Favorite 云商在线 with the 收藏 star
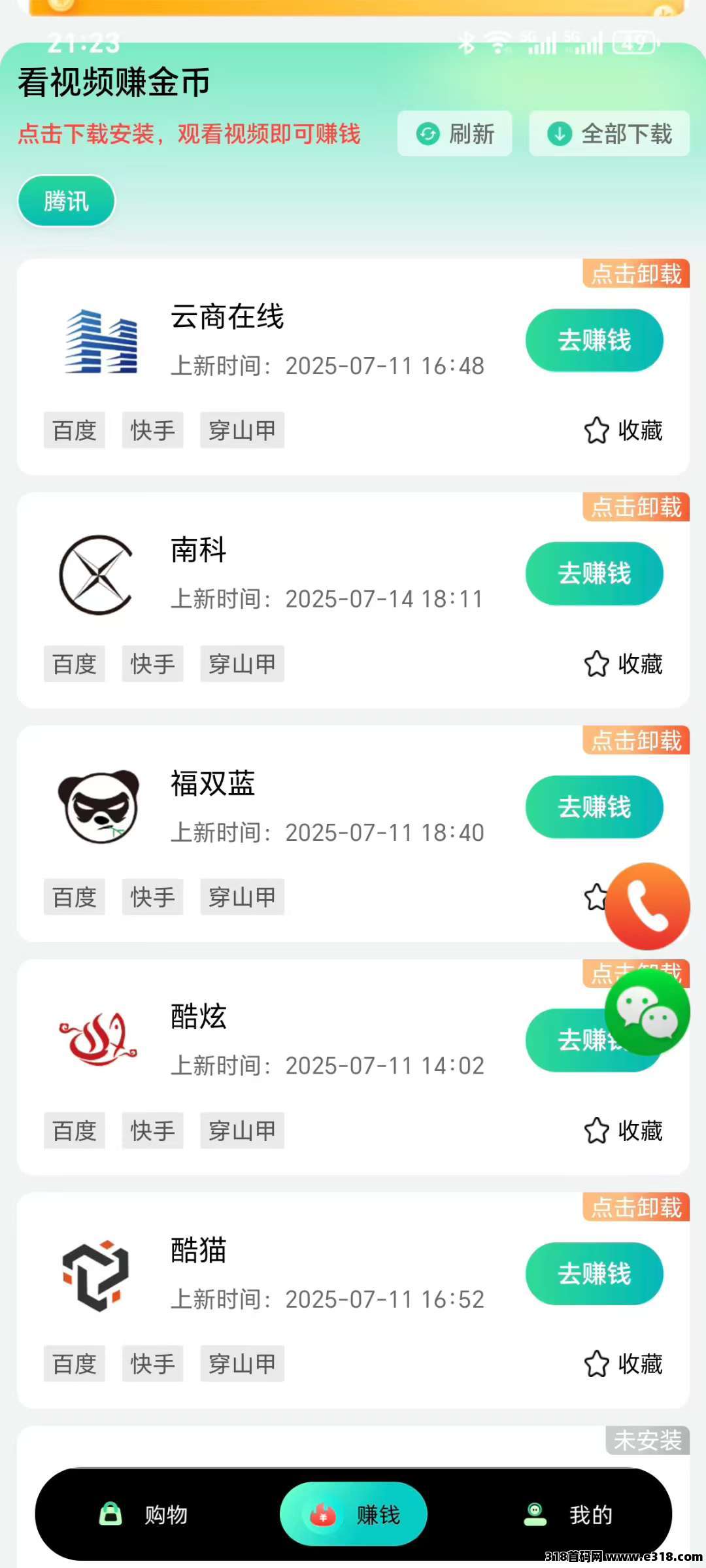The image size is (706, 1568). click(x=623, y=430)
